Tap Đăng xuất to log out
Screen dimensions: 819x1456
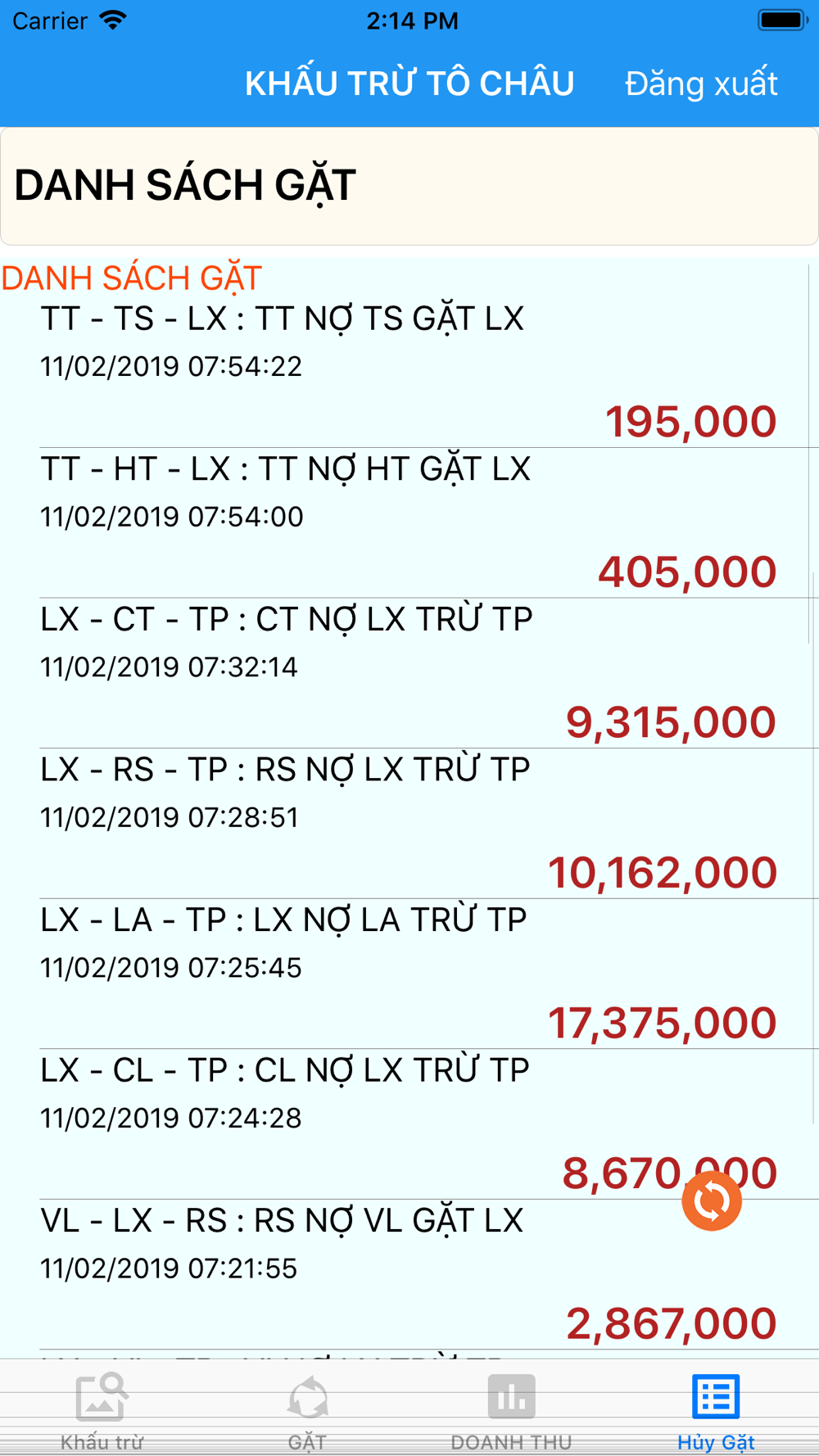[701, 84]
